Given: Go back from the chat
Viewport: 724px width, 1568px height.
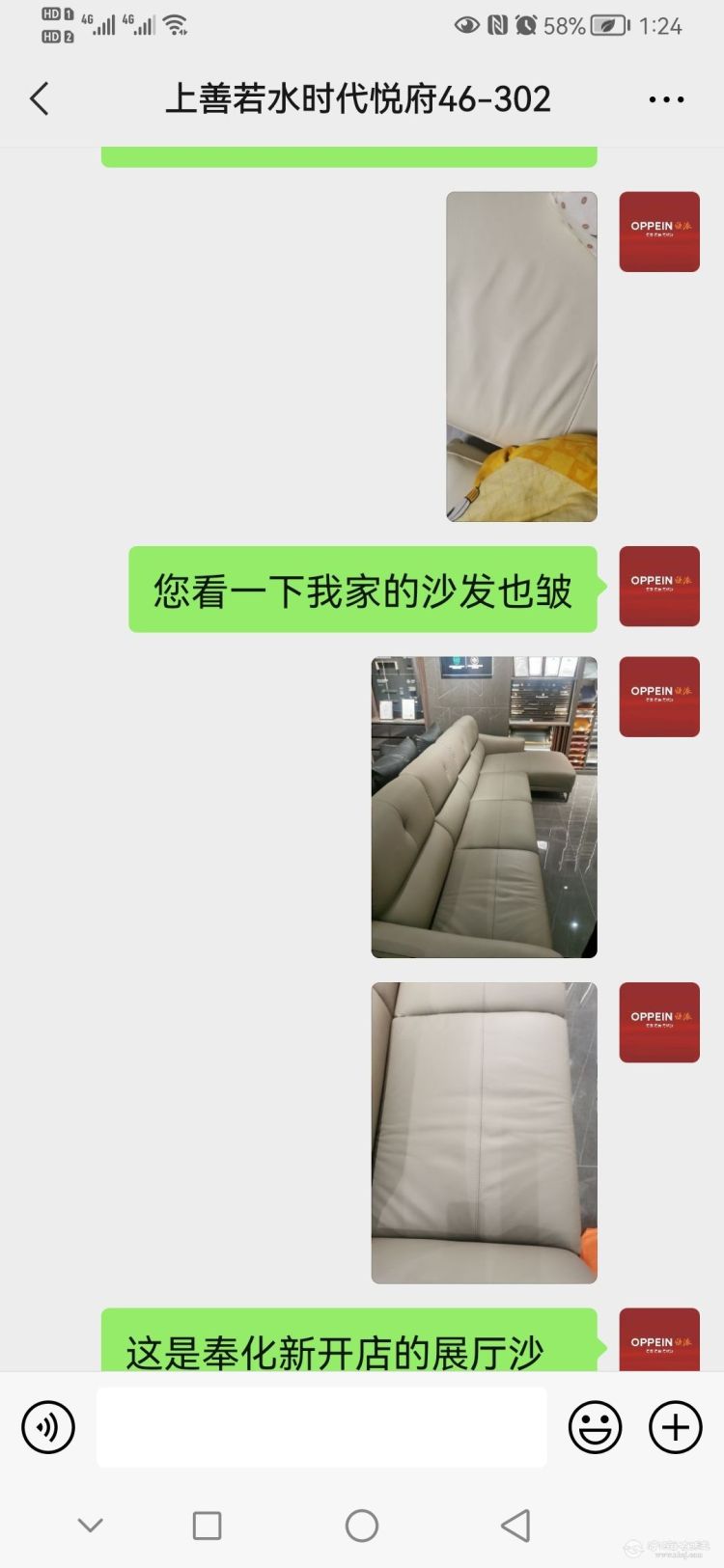Looking at the screenshot, I should (x=40, y=98).
